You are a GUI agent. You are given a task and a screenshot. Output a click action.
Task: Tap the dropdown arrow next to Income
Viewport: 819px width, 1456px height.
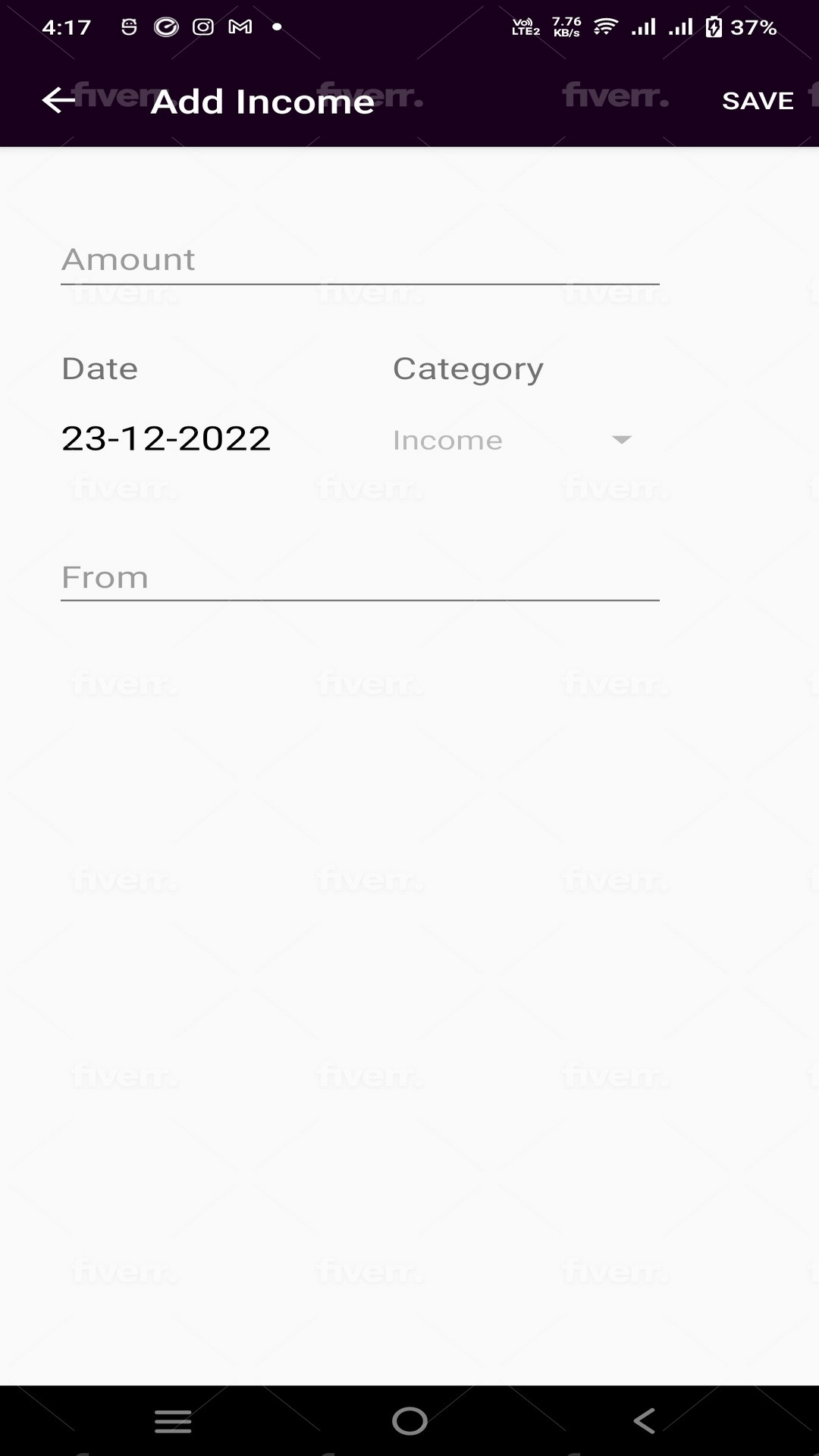(622, 440)
